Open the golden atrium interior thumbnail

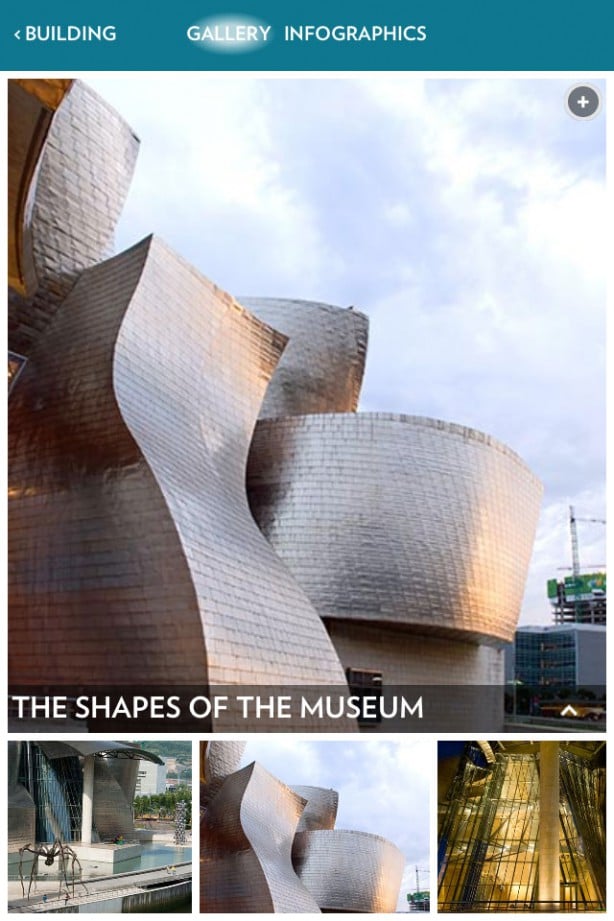(x=521, y=826)
